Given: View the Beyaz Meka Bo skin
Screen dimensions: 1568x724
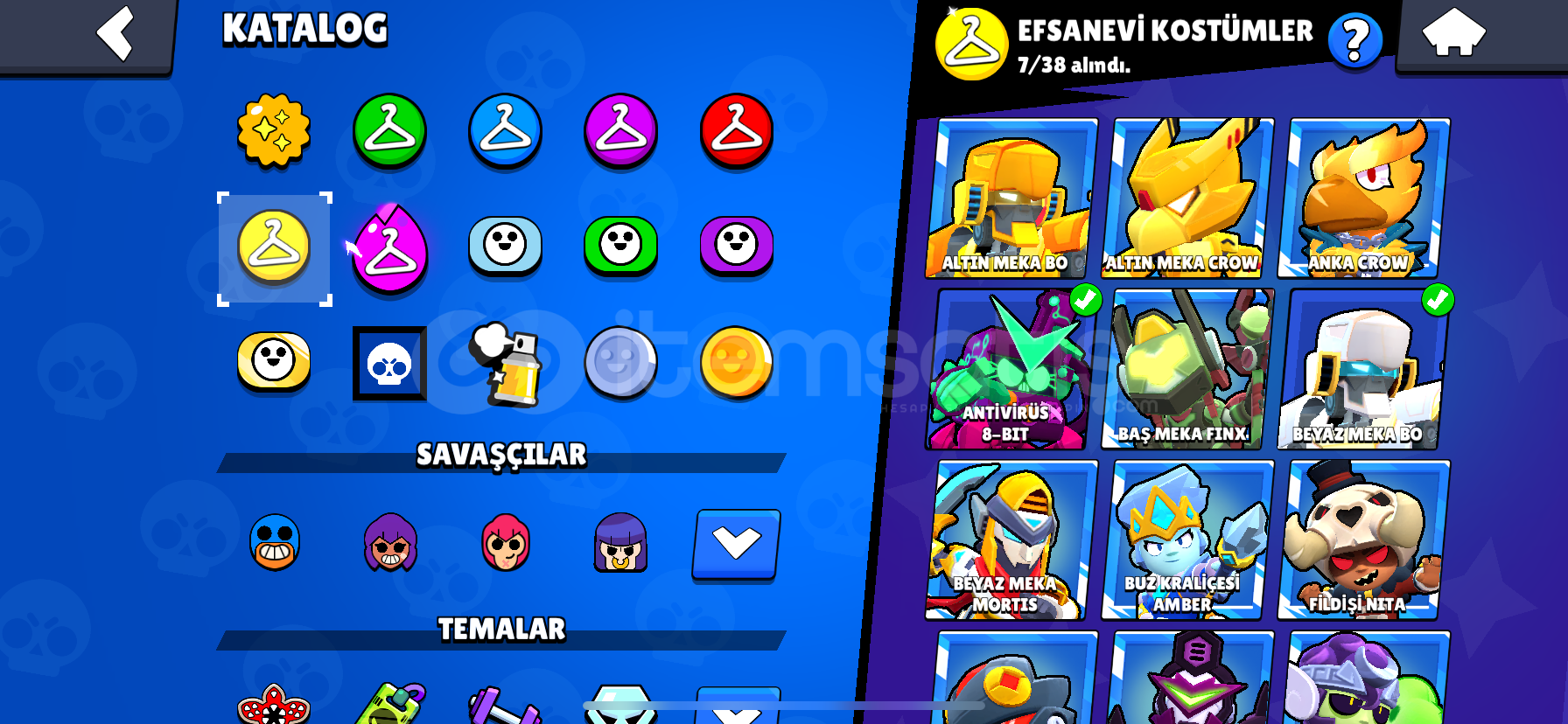Looking at the screenshot, I should point(1362,370).
